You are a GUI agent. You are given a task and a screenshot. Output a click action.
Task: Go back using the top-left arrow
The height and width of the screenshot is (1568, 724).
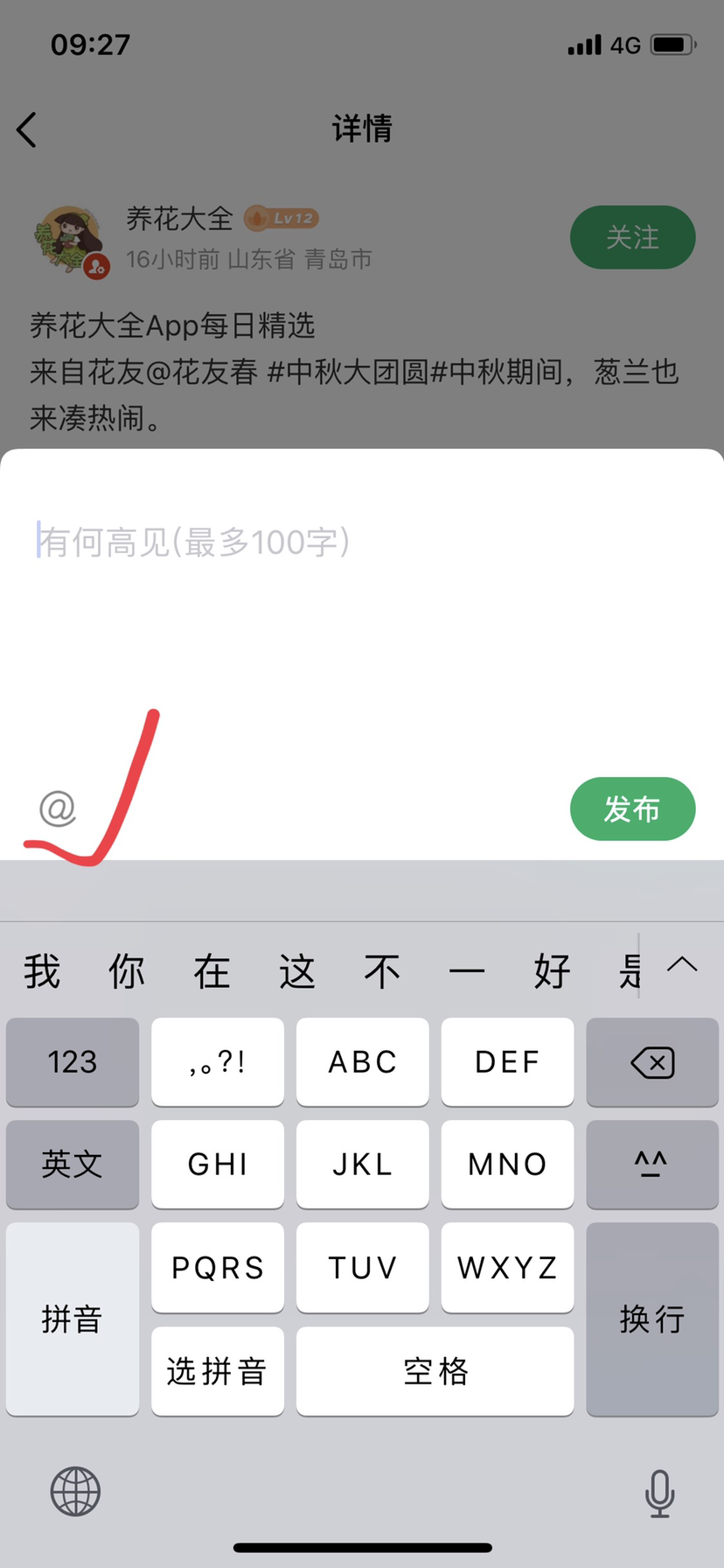27,129
